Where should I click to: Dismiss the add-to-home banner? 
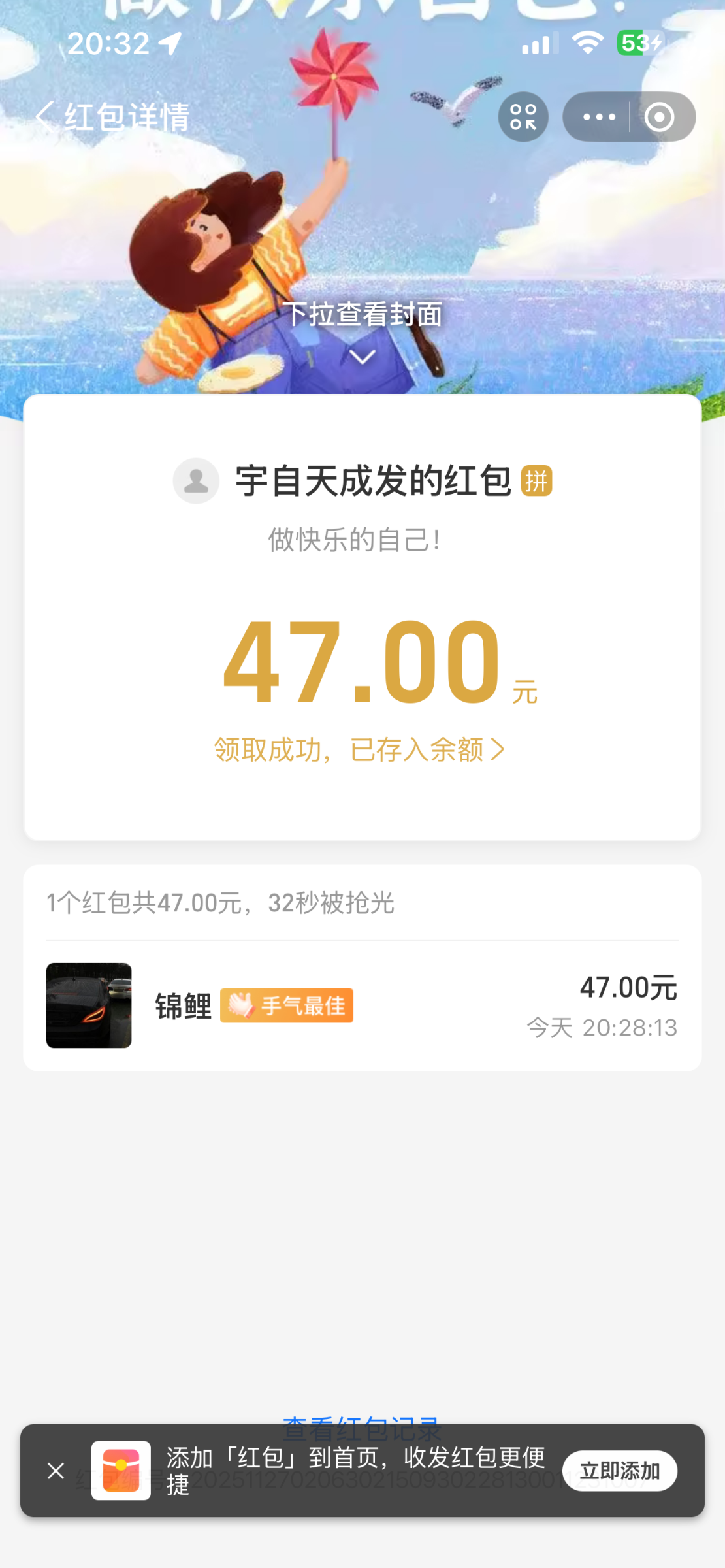(x=56, y=1471)
